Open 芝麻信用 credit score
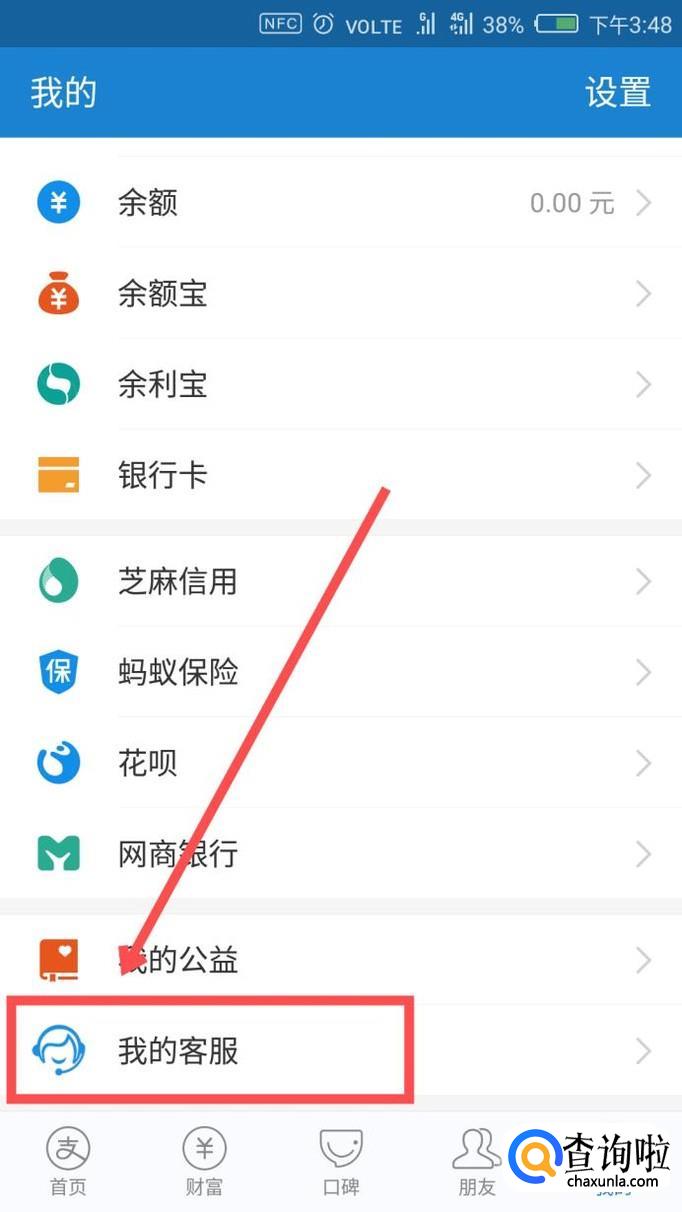Image resolution: width=682 pixels, height=1212 pixels. (x=341, y=581)
